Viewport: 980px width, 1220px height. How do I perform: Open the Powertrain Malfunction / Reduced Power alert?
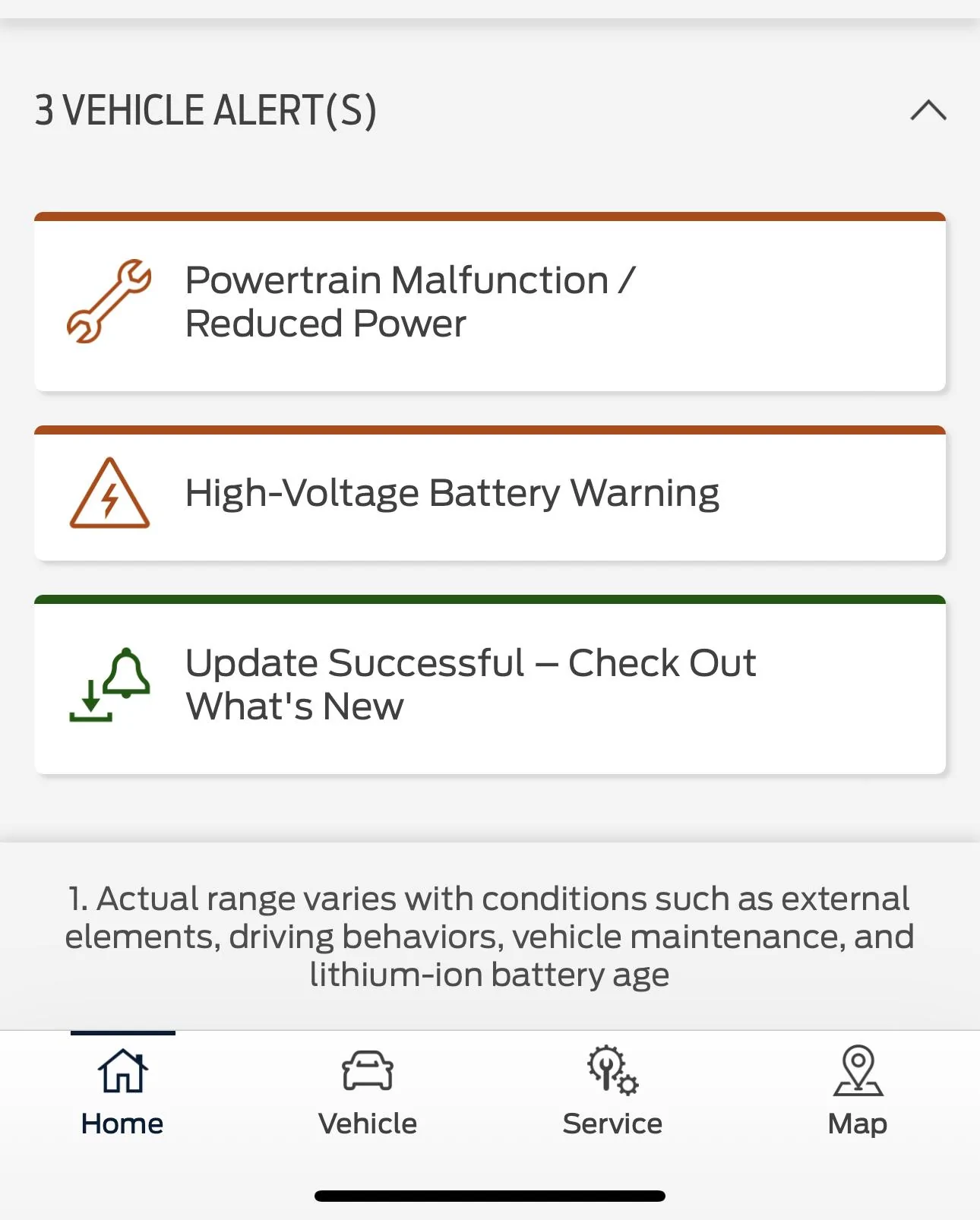[x=489, y=304]
